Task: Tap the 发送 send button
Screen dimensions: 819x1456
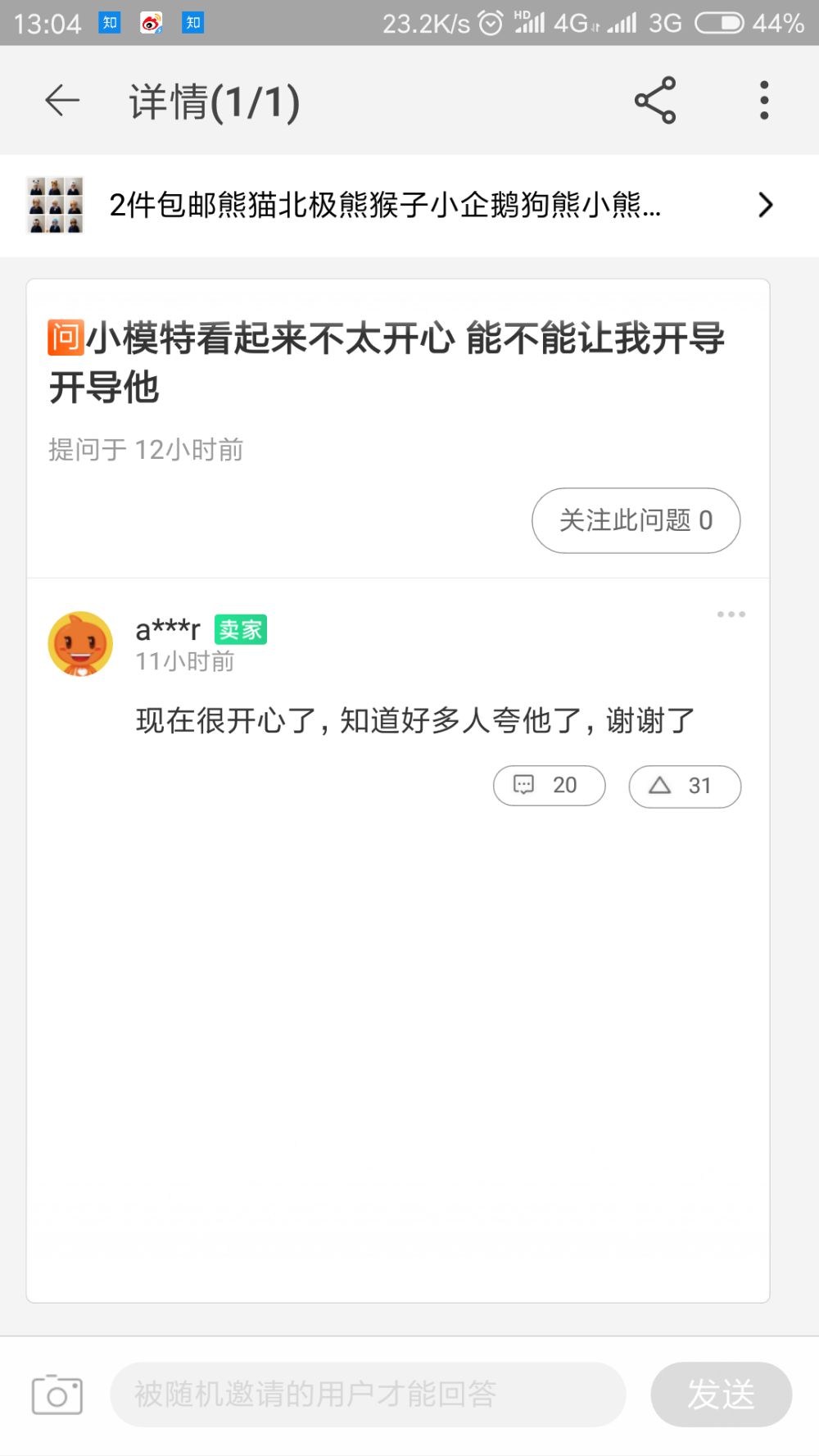Action: tap(721, 1394)
